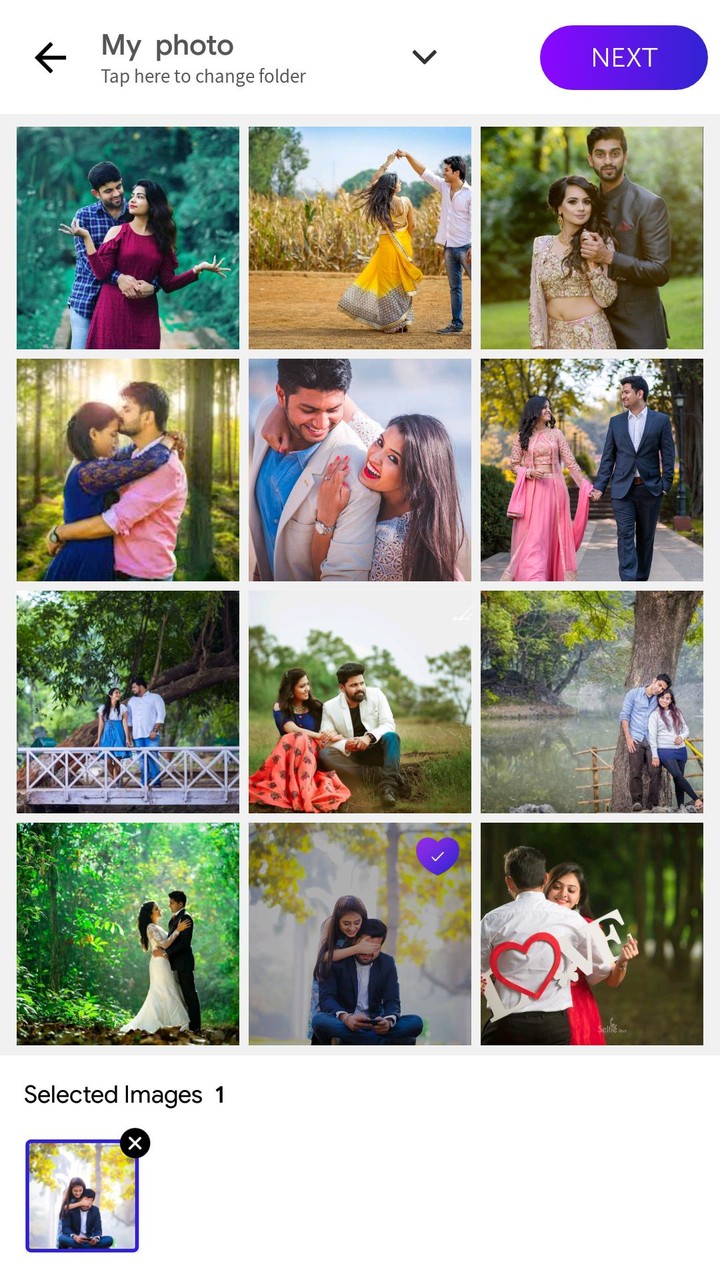Remove the selected image with X badge
This screenshot has width=720, height=1280.
[135, 1143]
